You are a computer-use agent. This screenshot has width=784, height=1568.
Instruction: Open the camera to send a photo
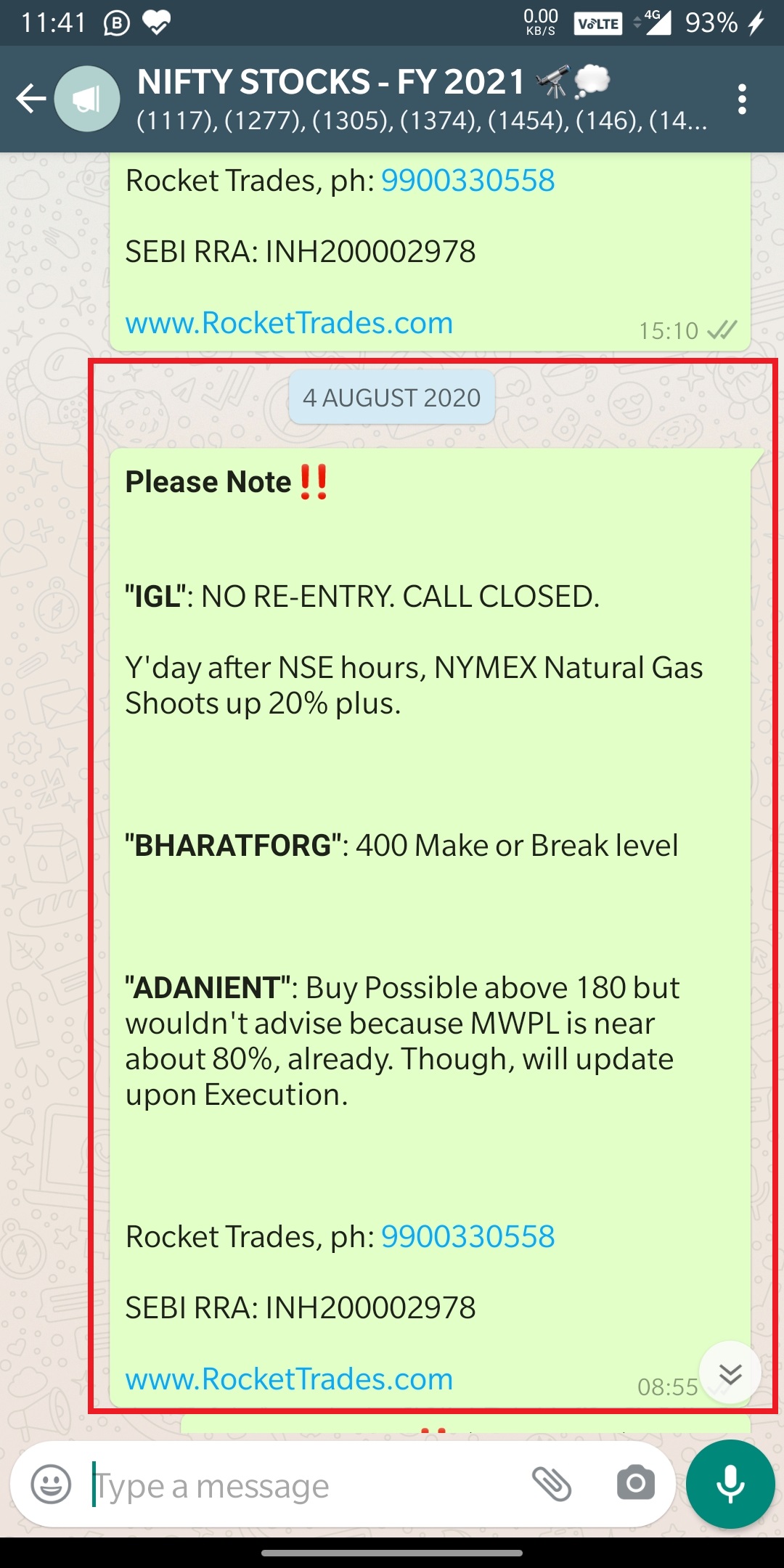[x=635, y=1483]
